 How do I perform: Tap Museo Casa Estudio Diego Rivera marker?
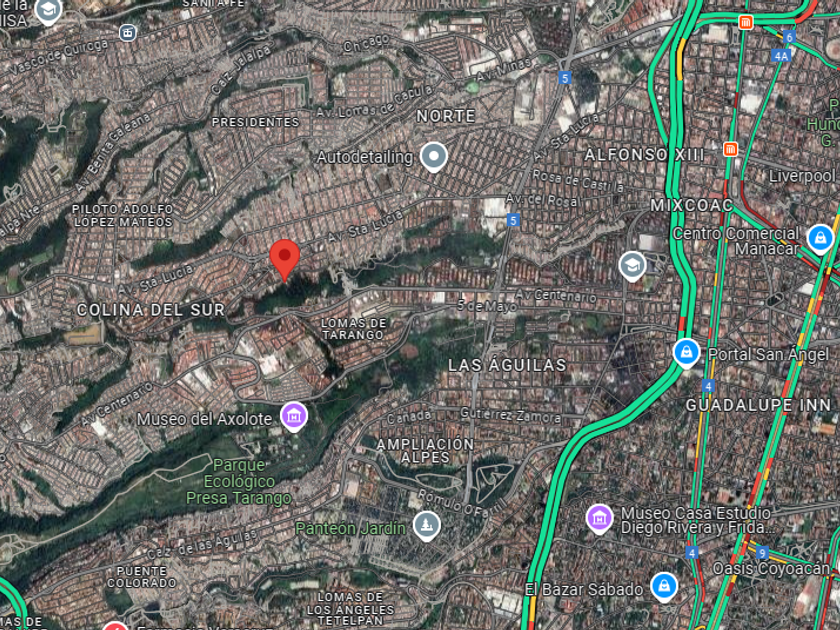(599, 519)
